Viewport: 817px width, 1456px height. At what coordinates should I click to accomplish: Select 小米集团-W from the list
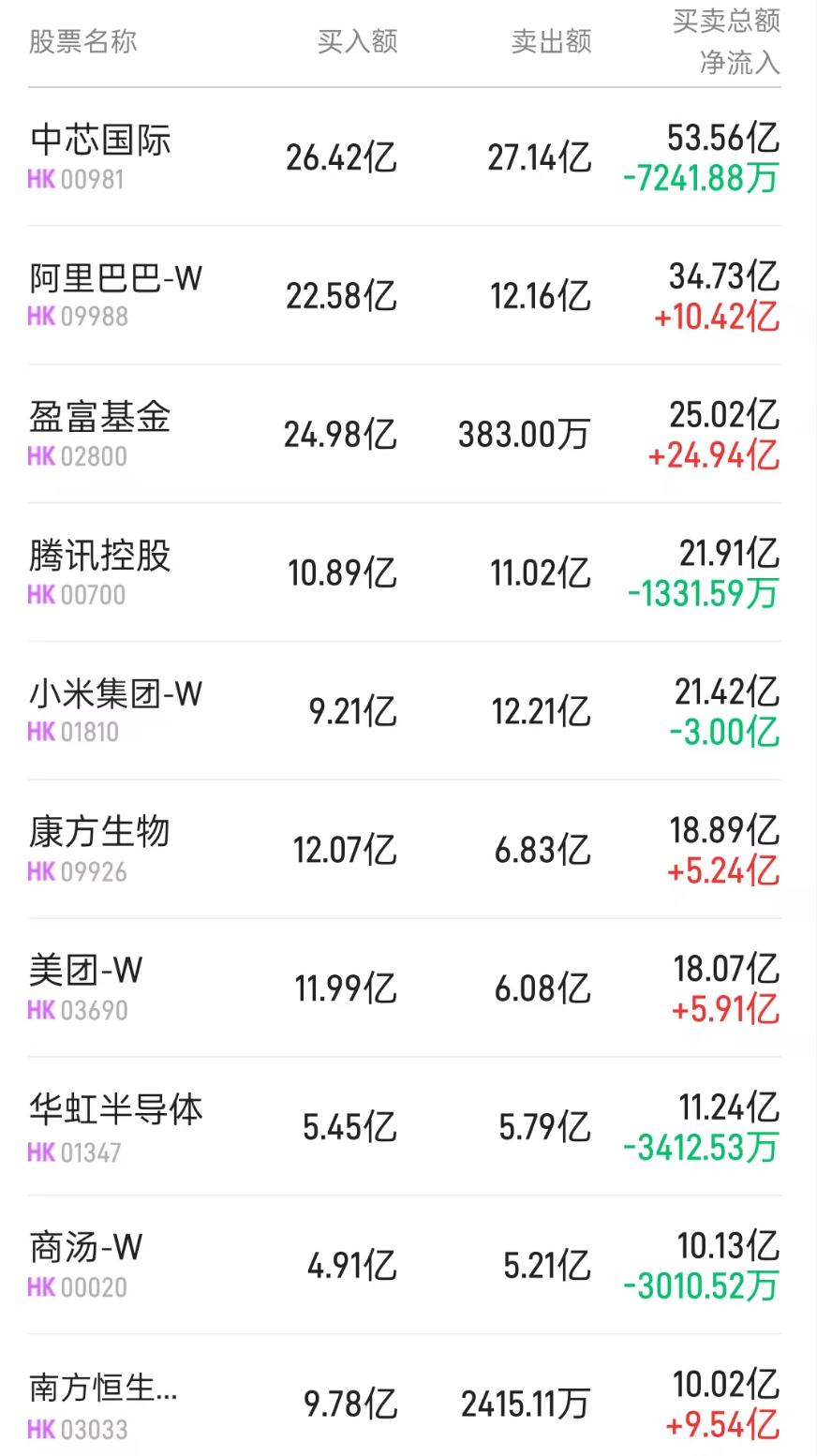point(112,694)
